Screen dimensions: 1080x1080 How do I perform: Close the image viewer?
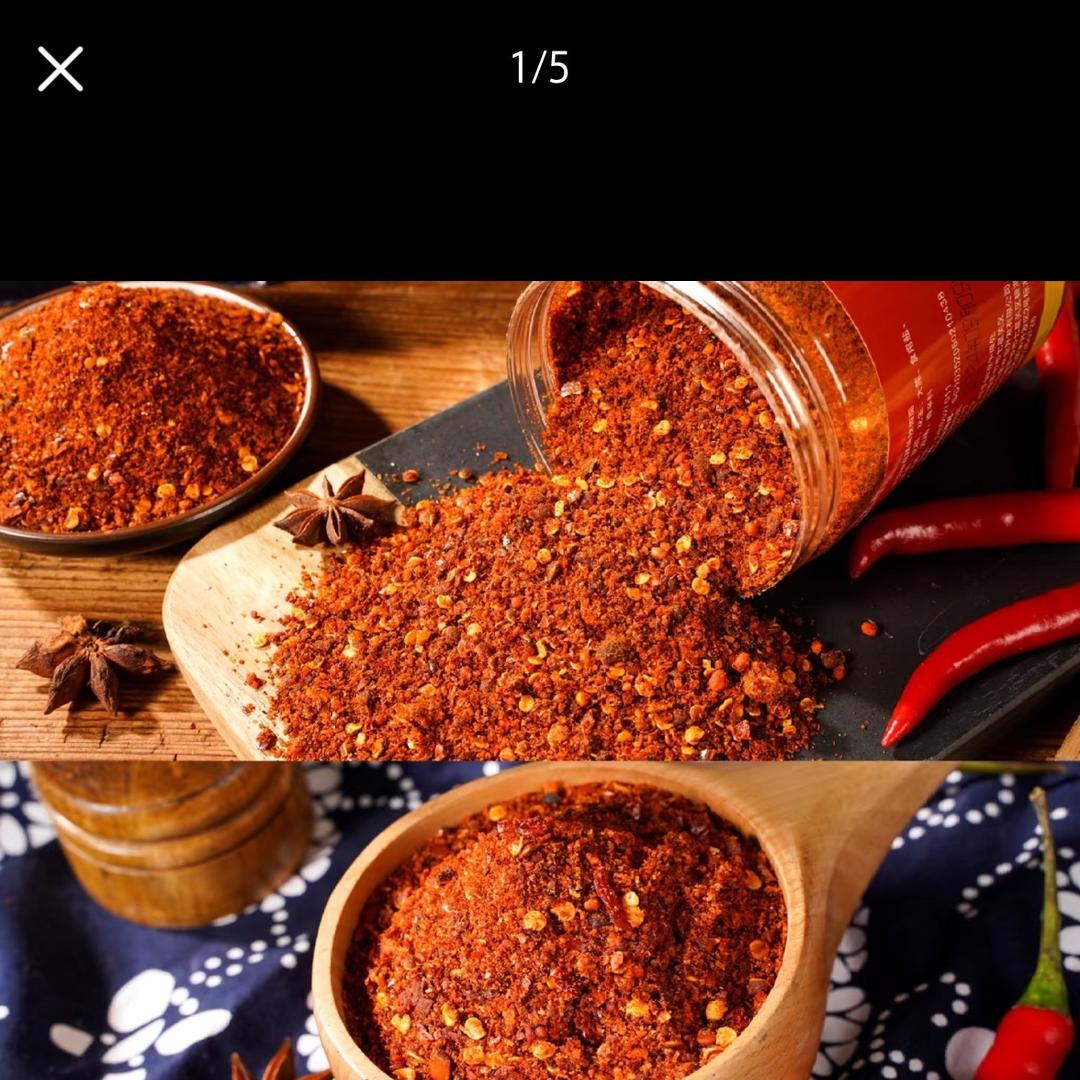point(61,69)
